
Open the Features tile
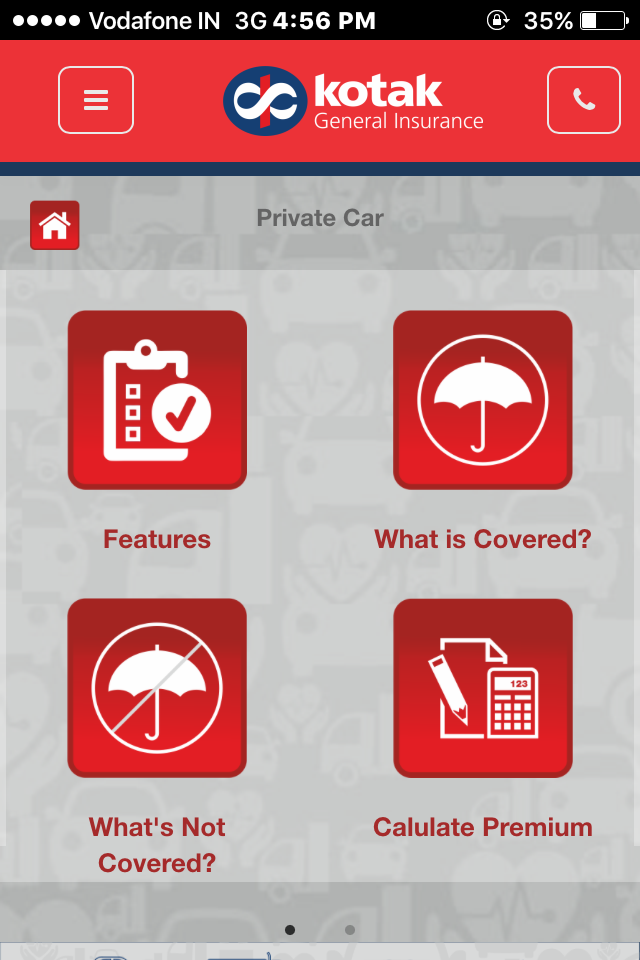157,400
